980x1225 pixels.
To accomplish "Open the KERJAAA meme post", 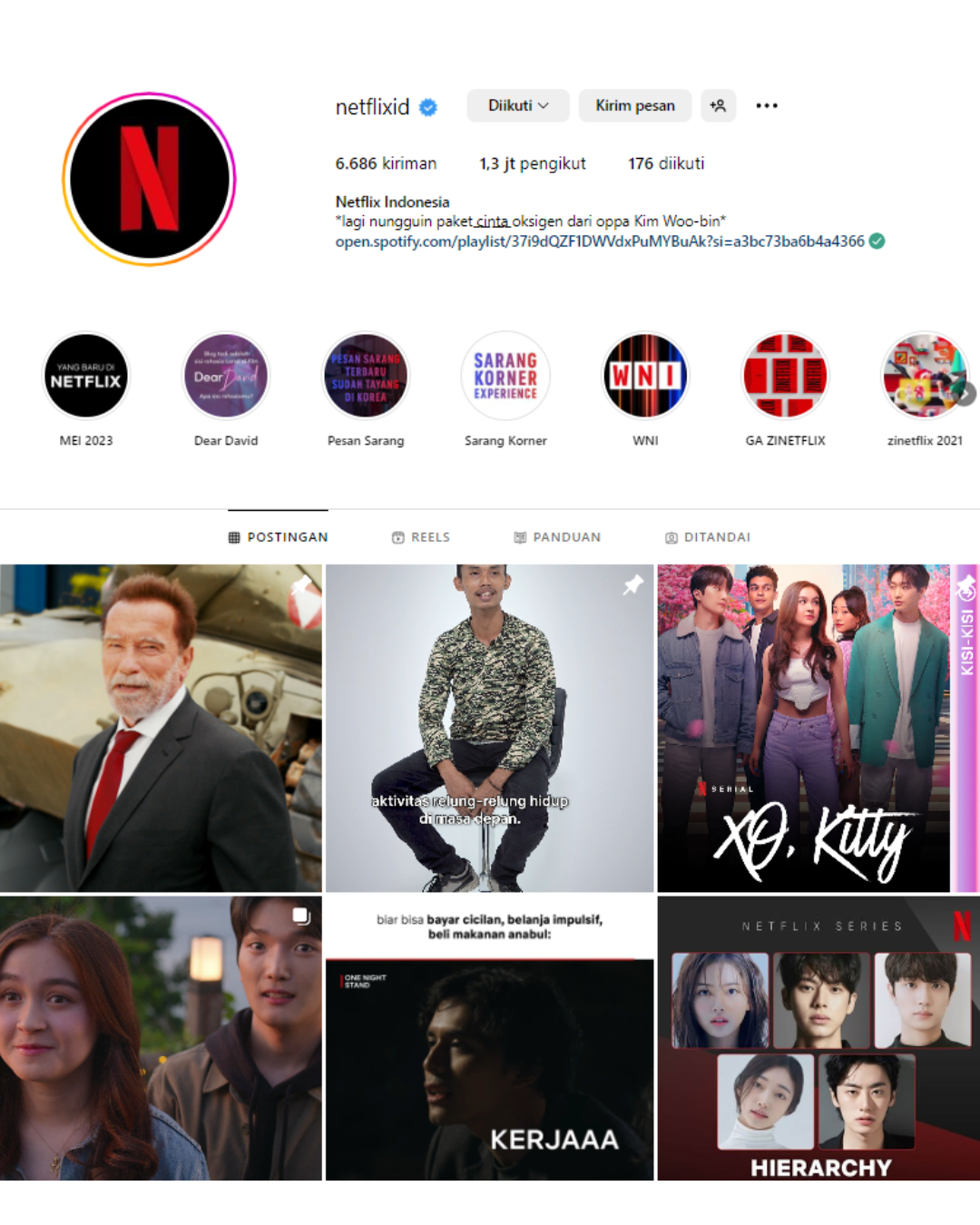I will tap(489, 1038).
